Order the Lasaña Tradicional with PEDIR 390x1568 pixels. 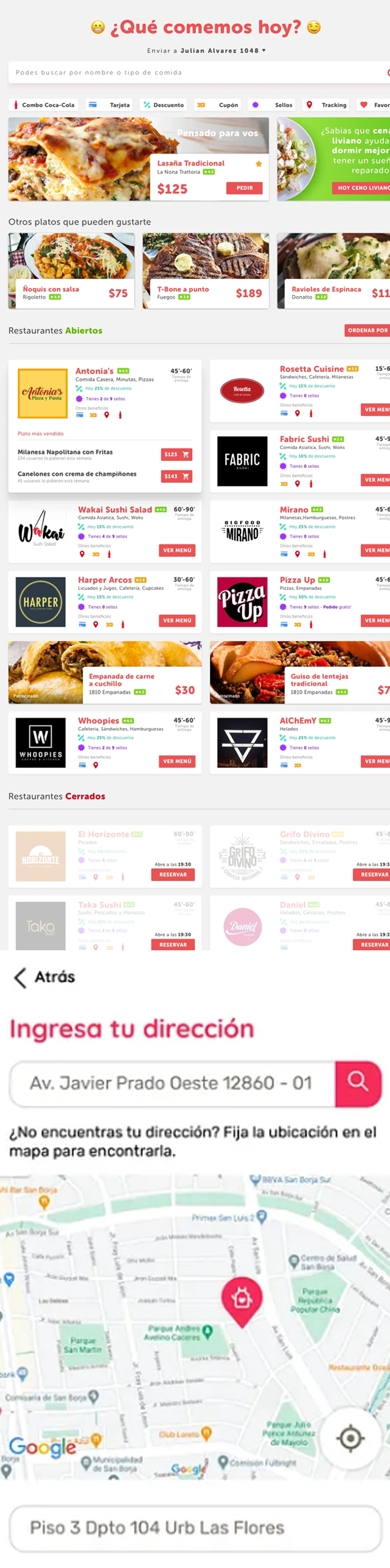click(244, 188)
